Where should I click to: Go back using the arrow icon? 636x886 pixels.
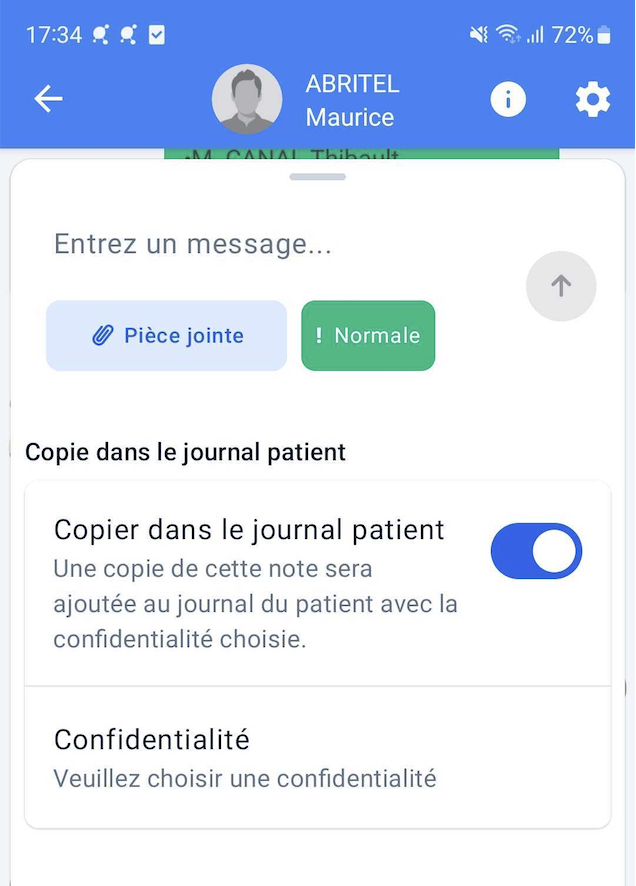[48, 99]
